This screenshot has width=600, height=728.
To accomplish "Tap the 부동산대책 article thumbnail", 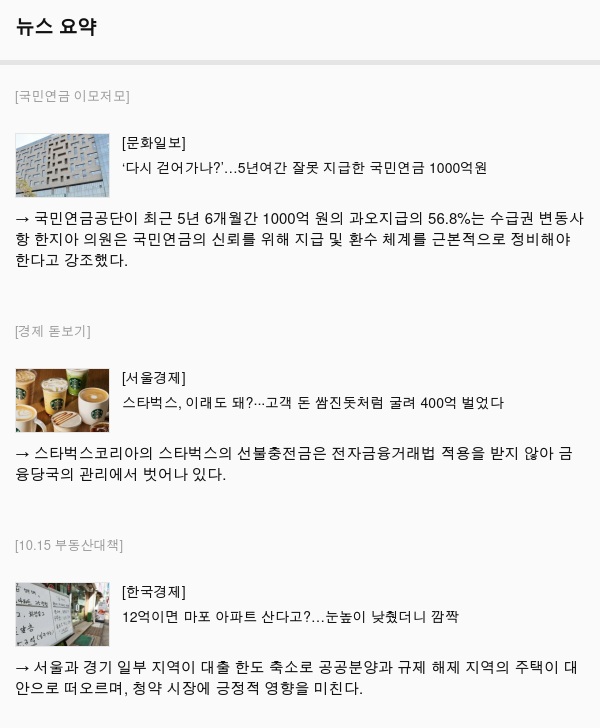I will coord(62,614).
